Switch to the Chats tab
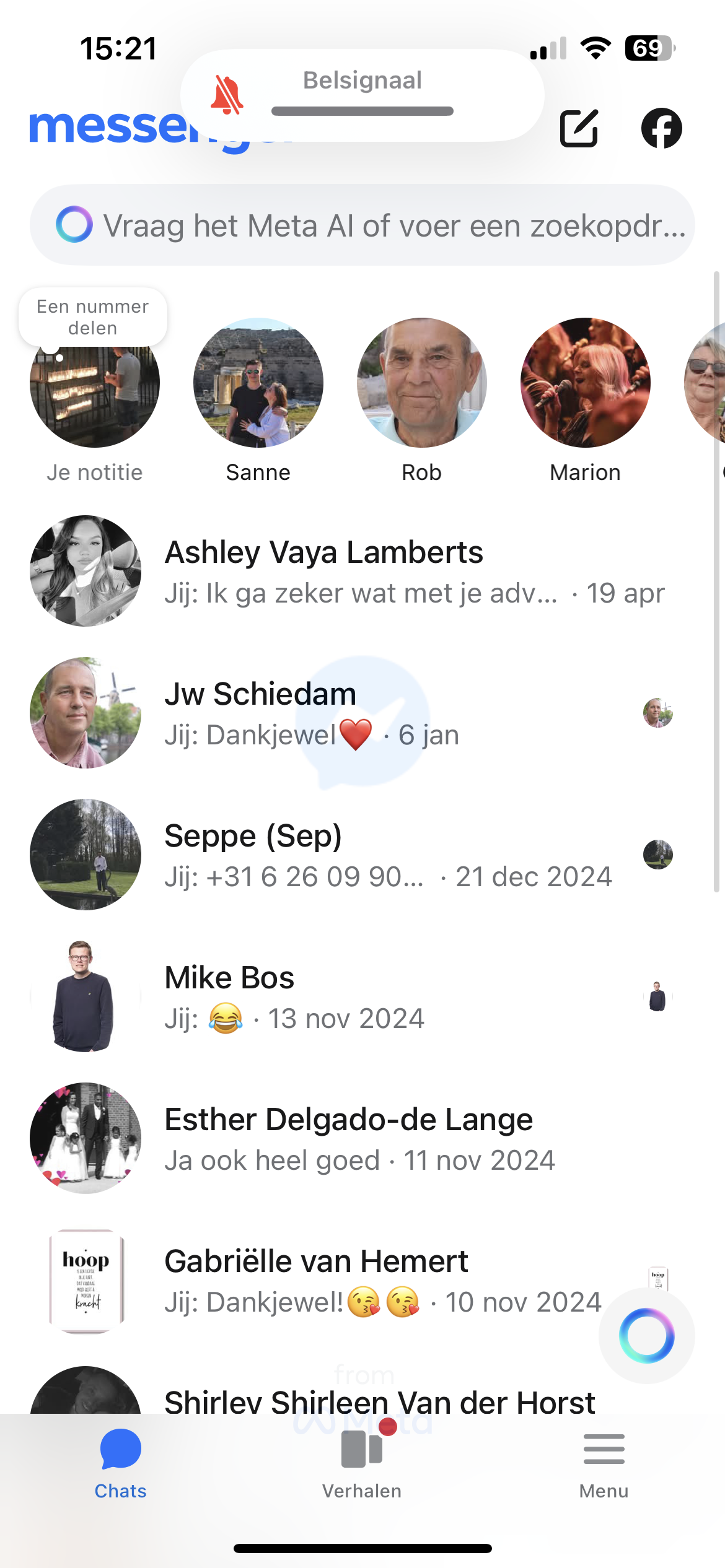The width and height of the screenshot is (725, 1568). (x=121, y=1464)
